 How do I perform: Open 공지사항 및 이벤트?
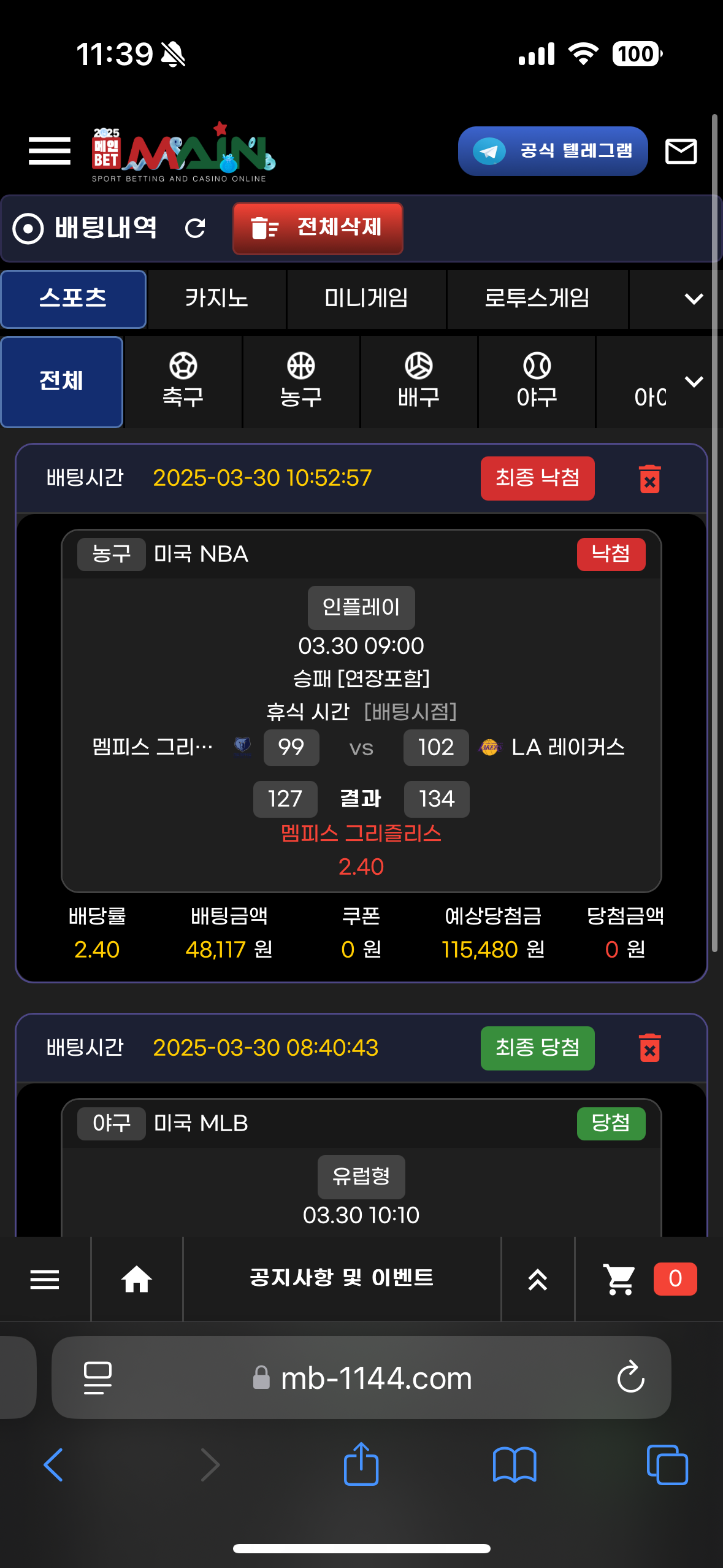(342, 1278)
